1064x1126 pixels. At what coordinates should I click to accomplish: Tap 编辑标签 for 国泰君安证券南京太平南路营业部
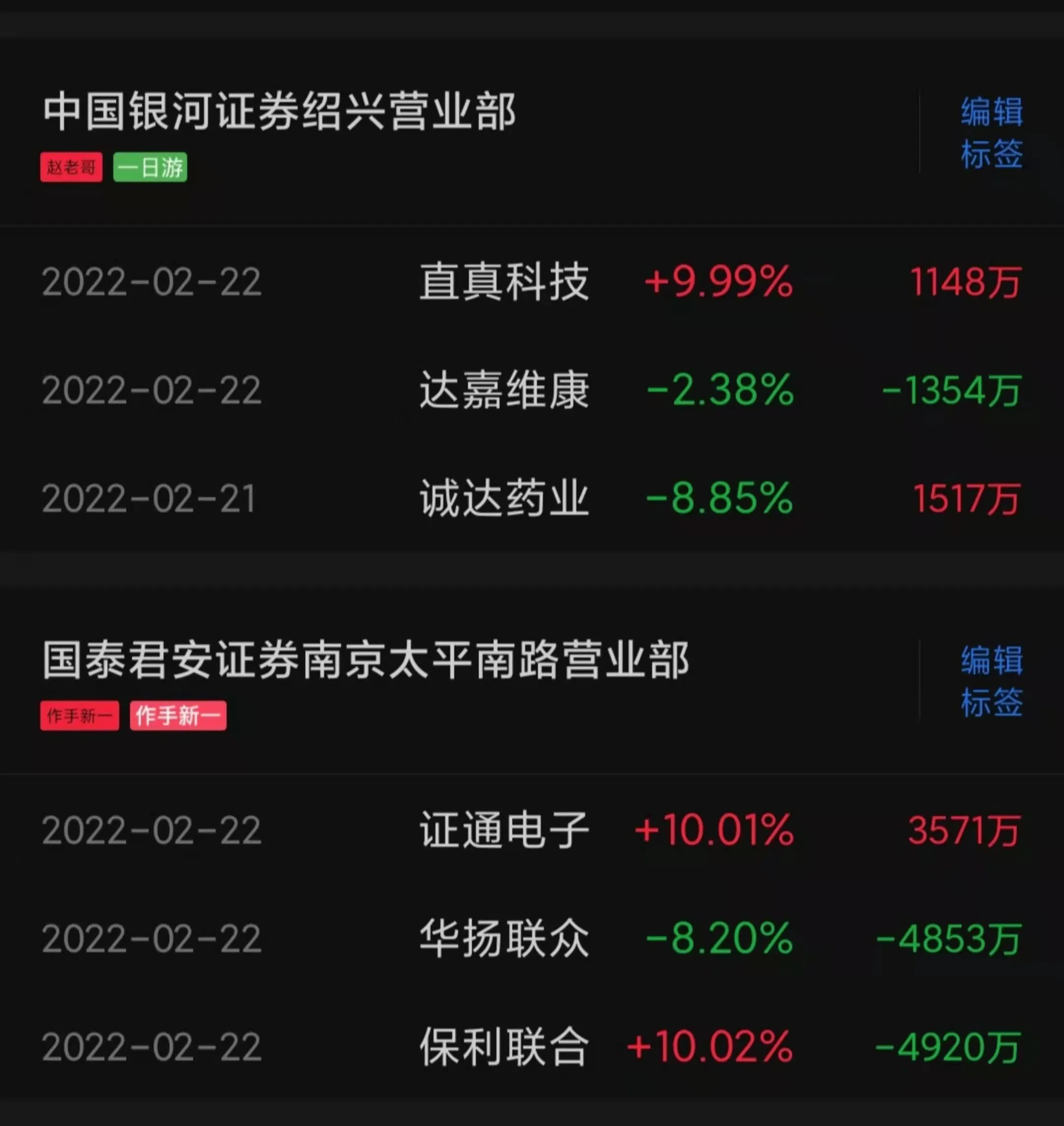[992, 681]
